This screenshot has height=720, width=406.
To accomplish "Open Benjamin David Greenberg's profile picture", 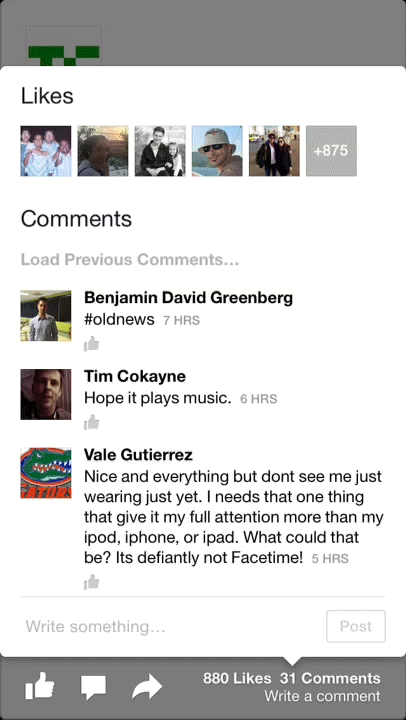I will [x=46, y=315].
